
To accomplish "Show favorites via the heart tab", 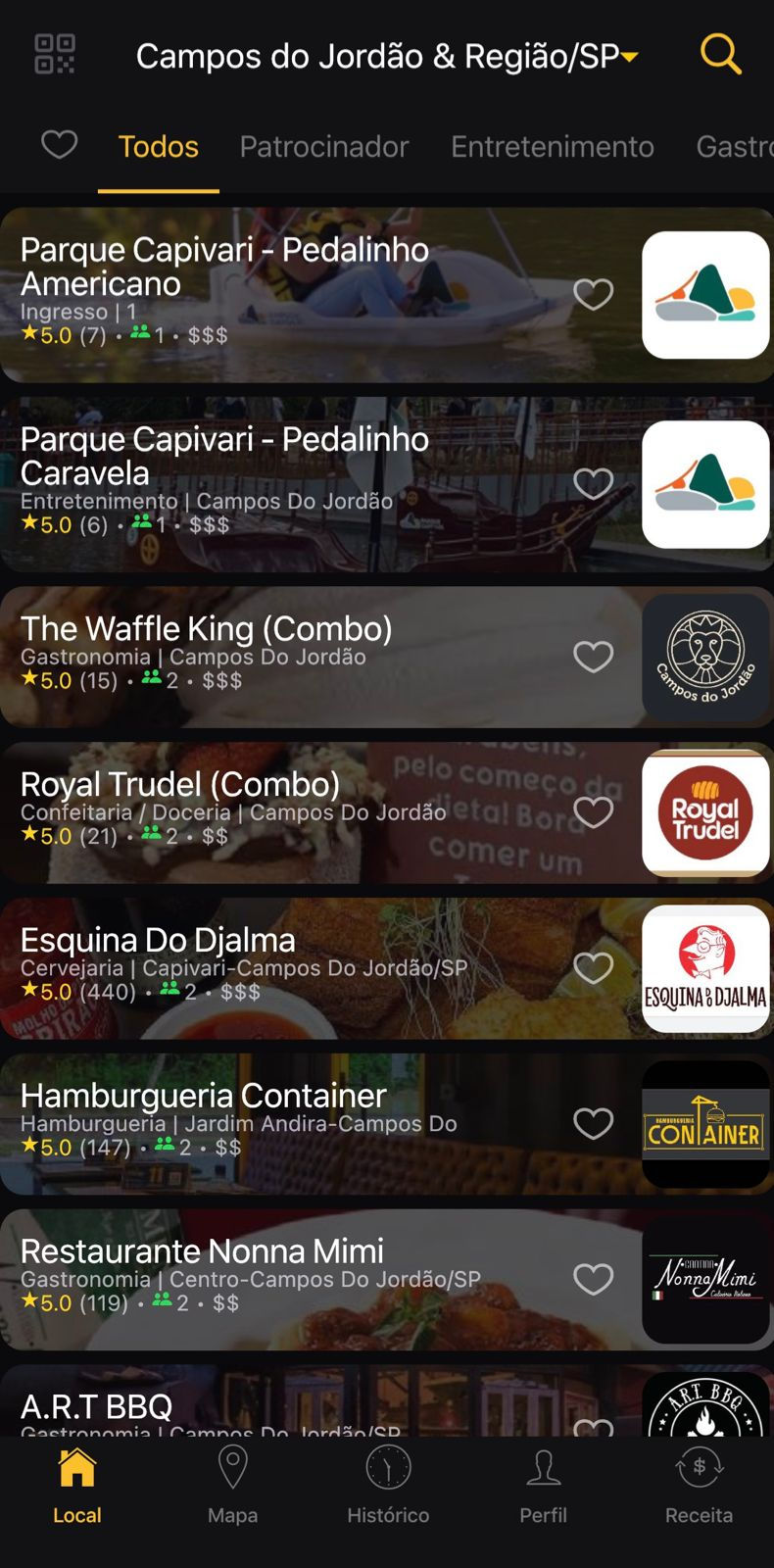I will point(59,145).
